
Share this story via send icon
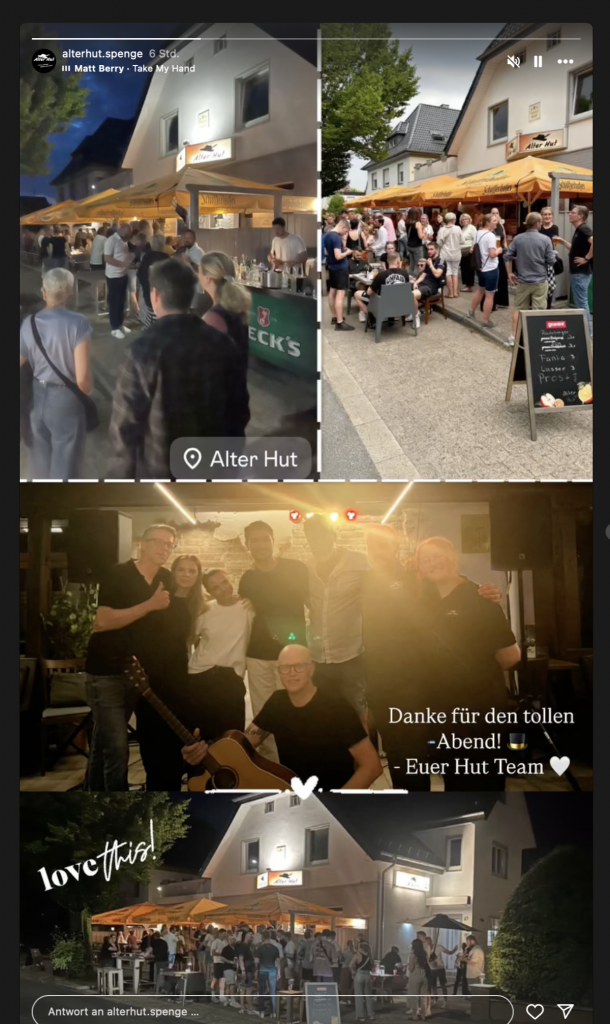(565, 1011)
